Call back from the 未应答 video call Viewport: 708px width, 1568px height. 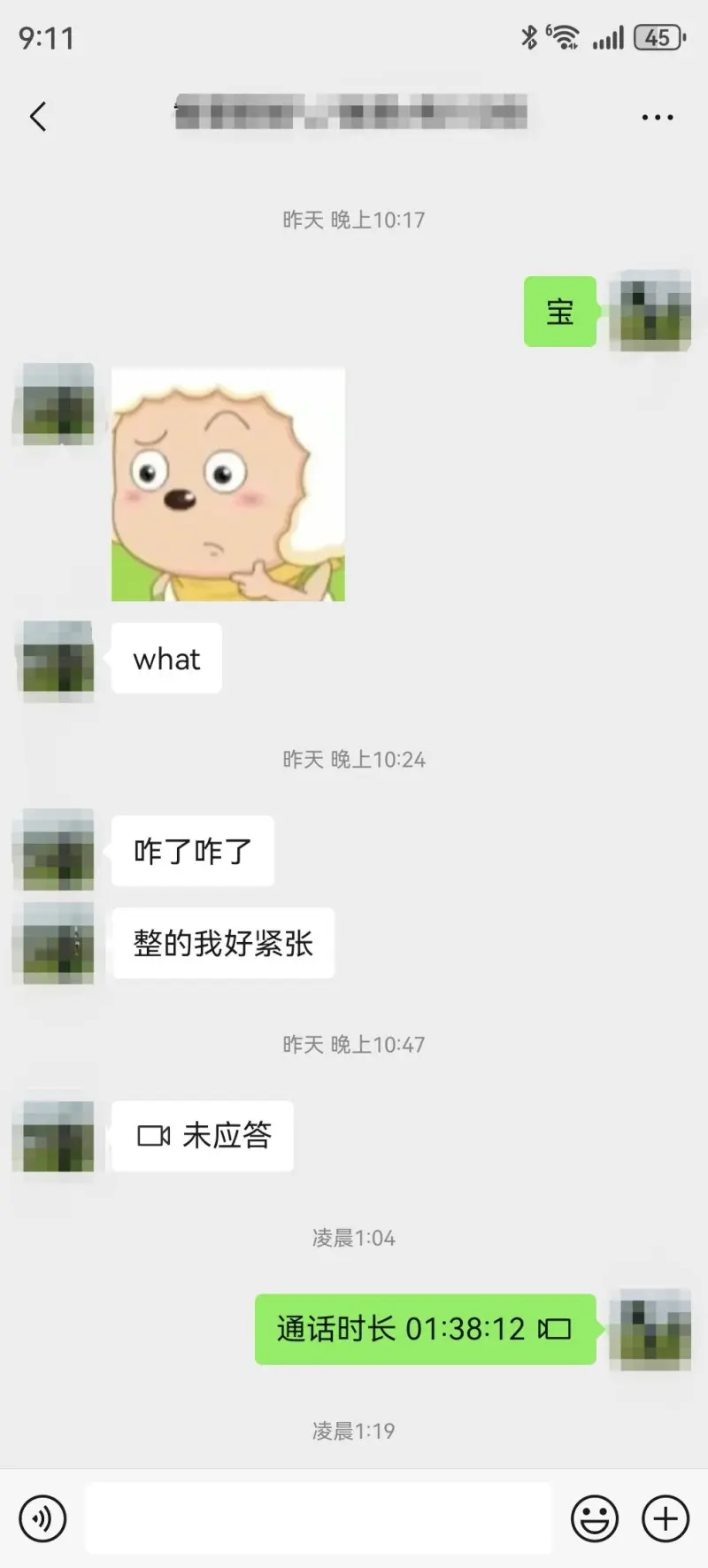pyautogui.click(x=203, y=1136)
